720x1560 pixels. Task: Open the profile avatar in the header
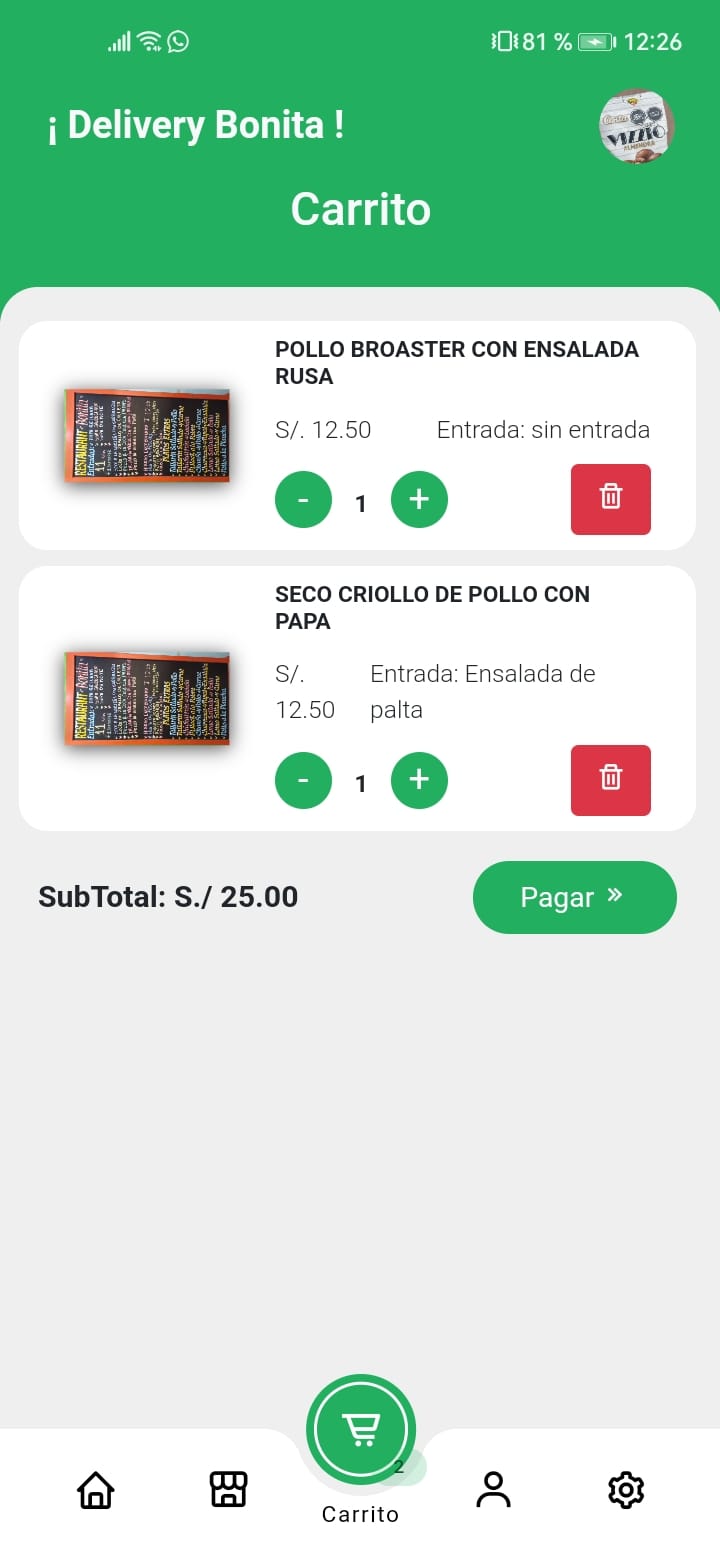(637, 126)
